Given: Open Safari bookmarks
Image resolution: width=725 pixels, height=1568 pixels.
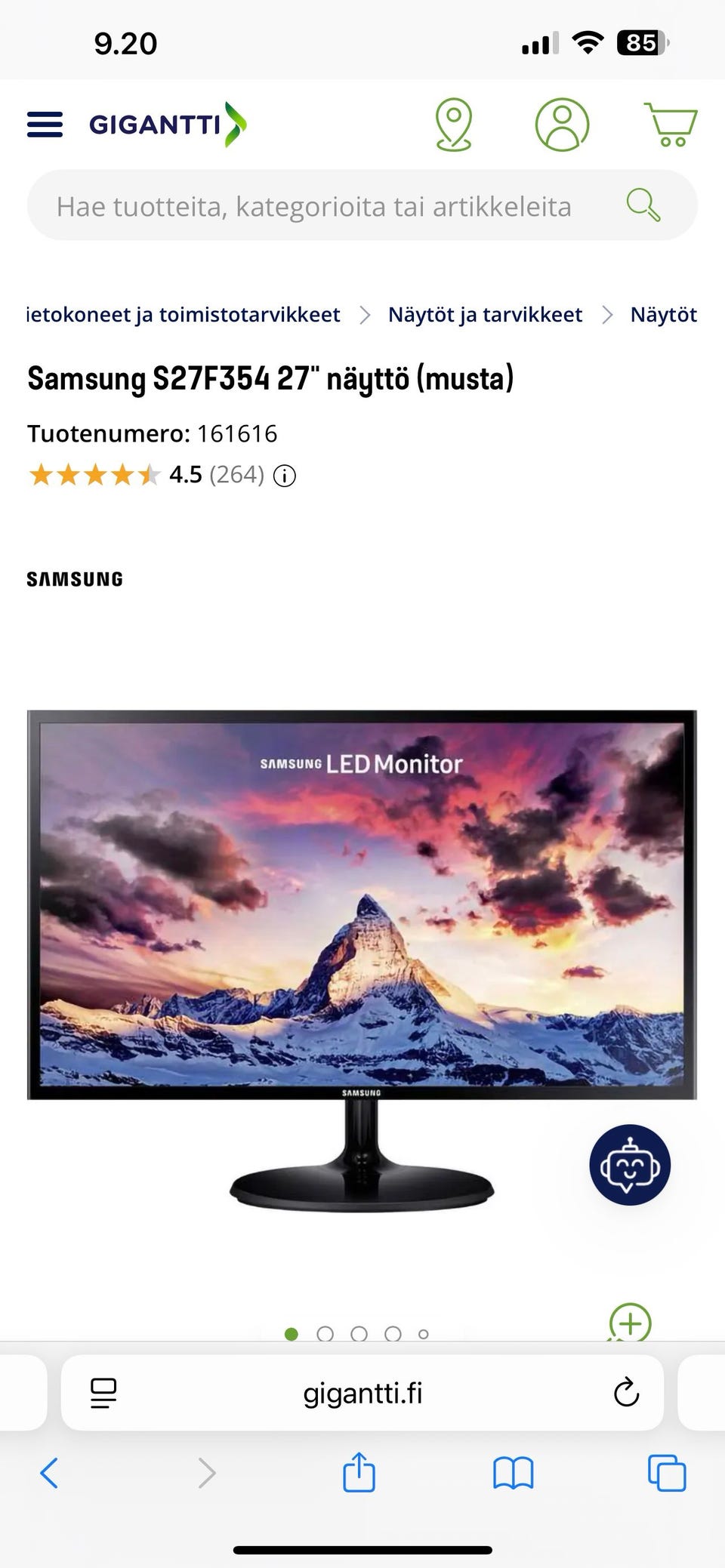Looking at the screenshot, I should (x=513, y=1473).
